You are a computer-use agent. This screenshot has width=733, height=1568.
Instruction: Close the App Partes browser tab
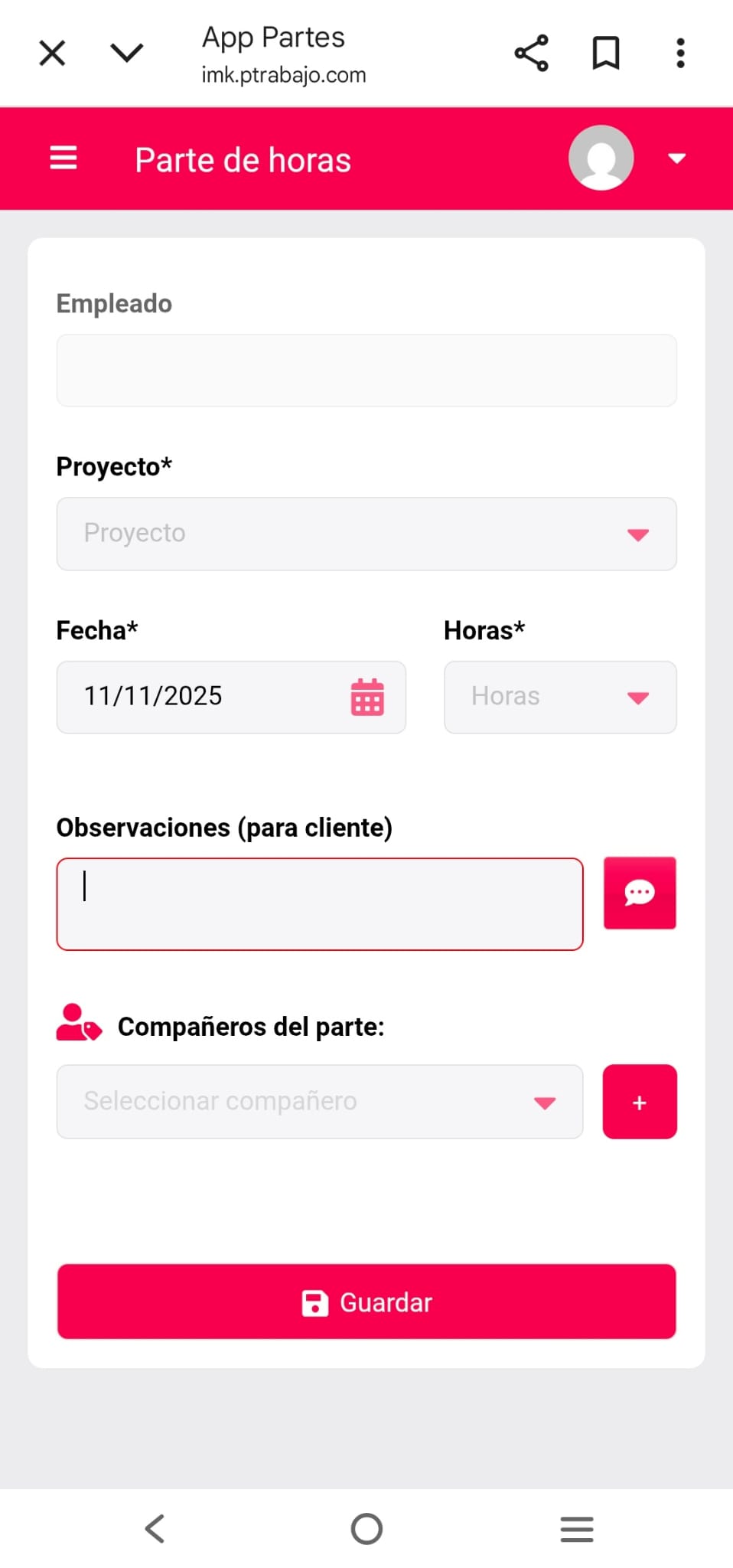pyautogui.click(x=52, y=54)
